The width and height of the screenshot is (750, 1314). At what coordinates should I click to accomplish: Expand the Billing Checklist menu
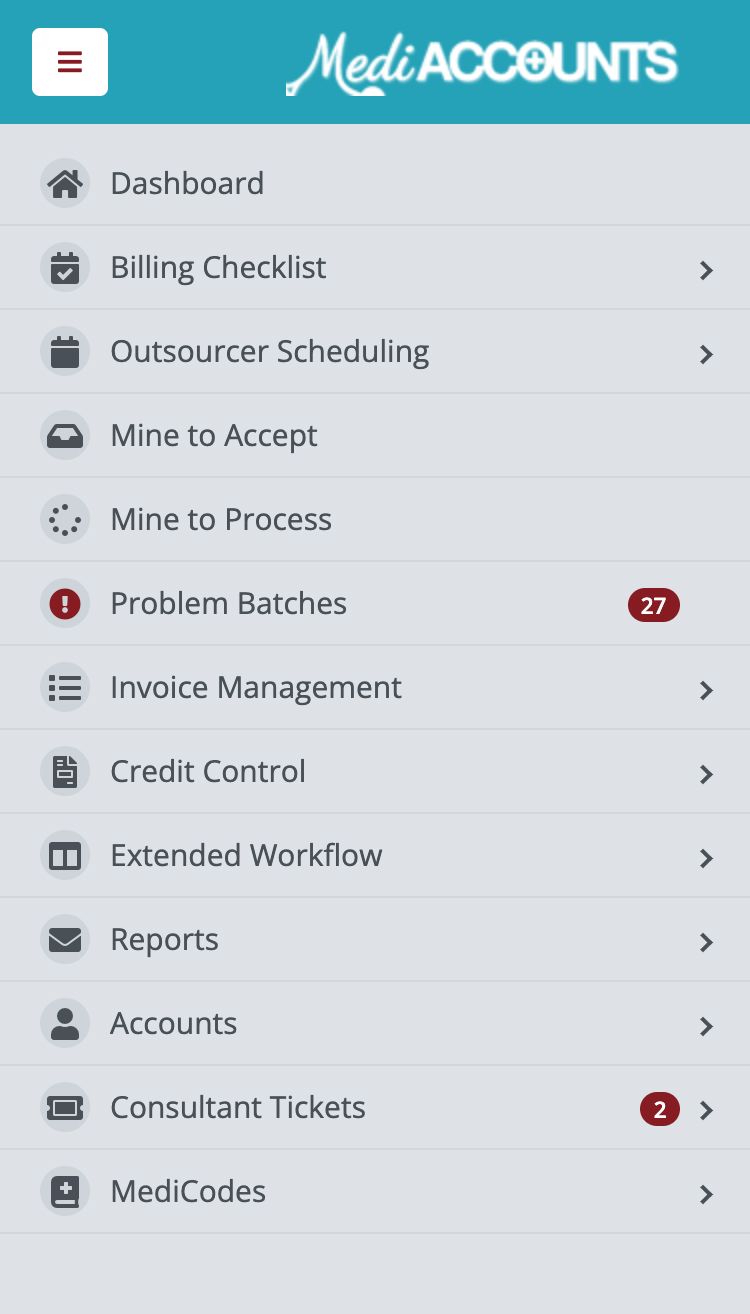point(218,268)
